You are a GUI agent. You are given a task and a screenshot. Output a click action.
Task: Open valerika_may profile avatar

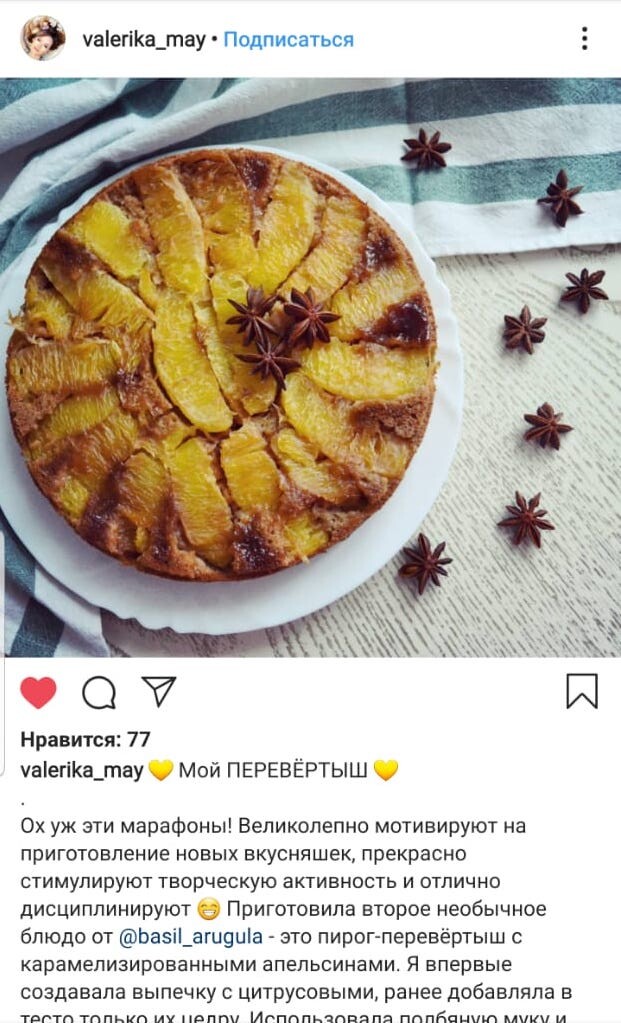click(x=42, y=39)
